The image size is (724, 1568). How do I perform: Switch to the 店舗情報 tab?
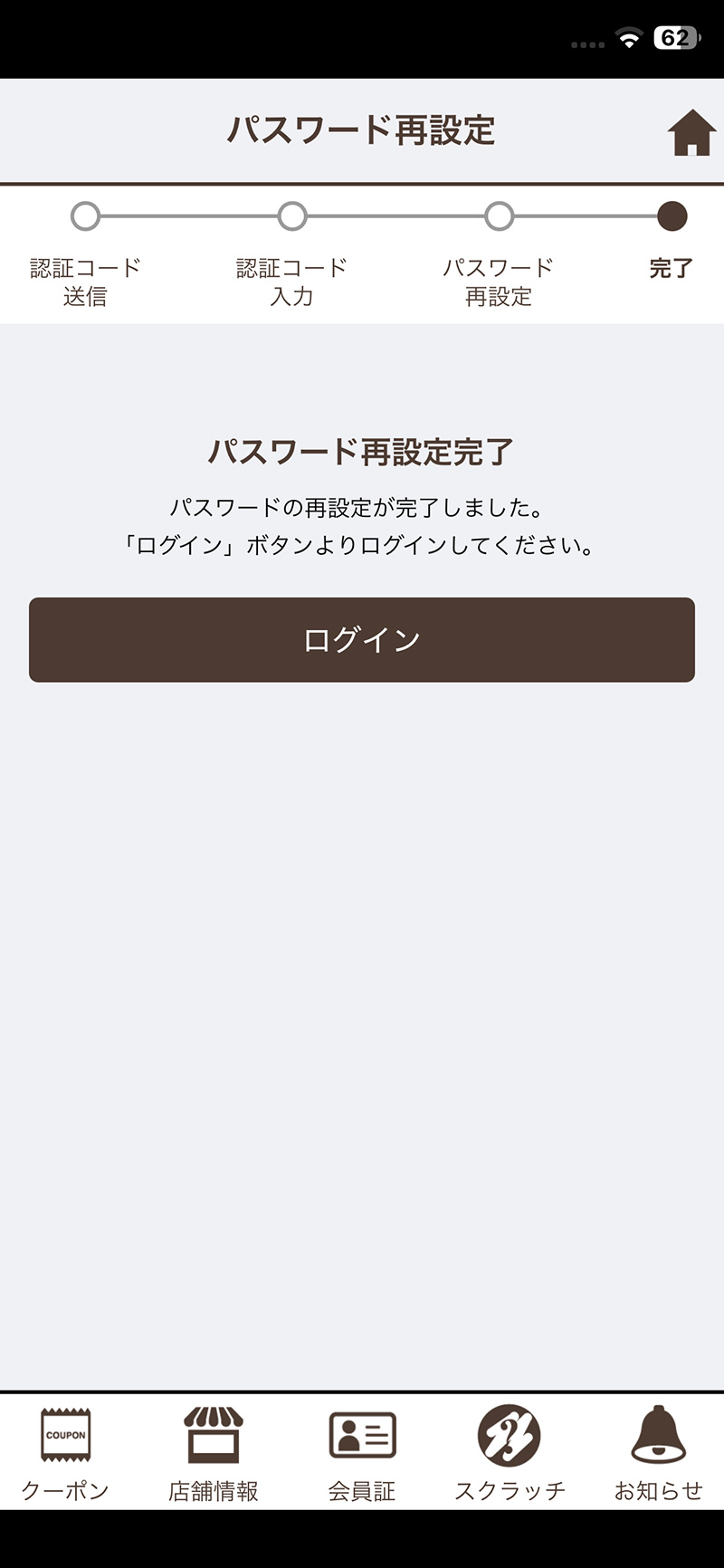[214, 1452]
